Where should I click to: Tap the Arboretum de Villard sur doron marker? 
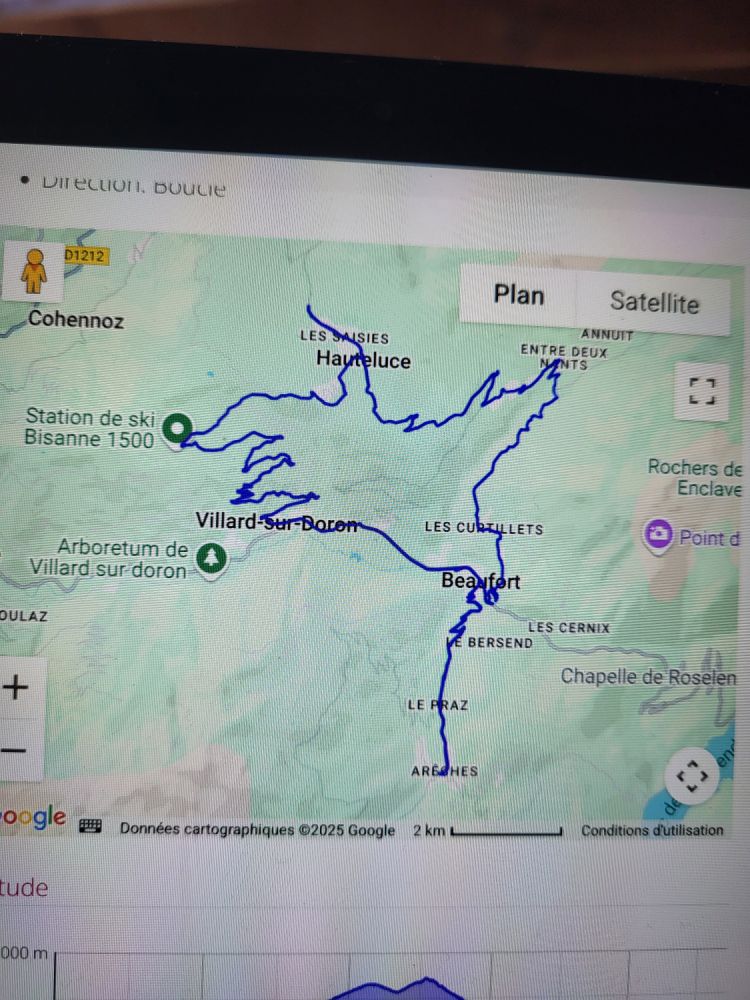210,557
